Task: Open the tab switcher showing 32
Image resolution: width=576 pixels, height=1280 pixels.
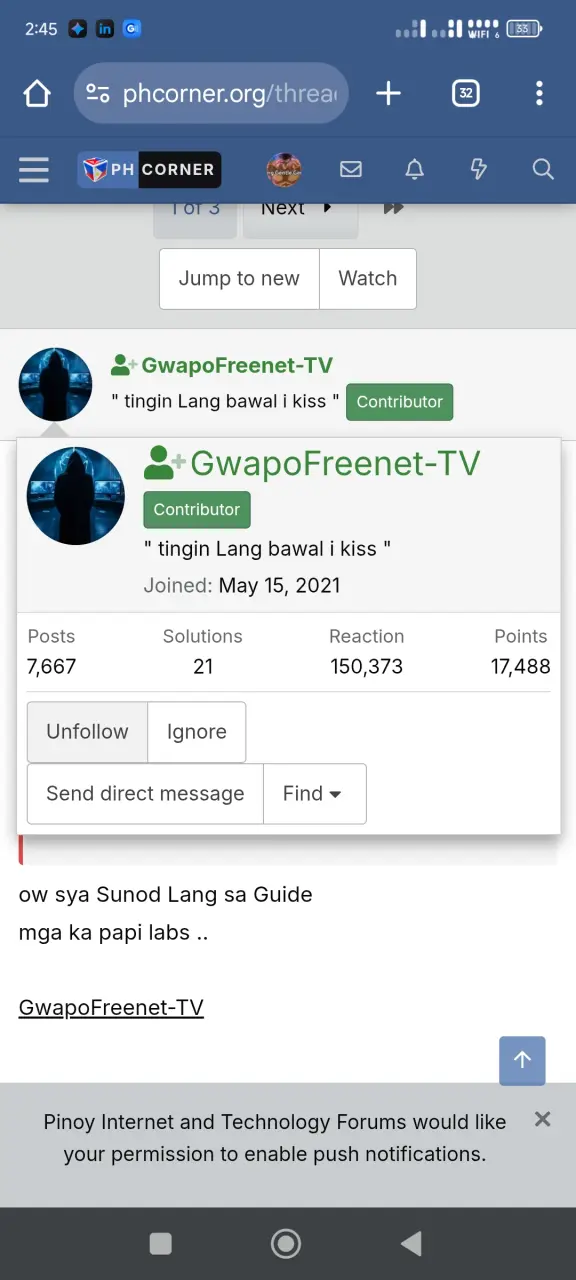Action: 465,94
